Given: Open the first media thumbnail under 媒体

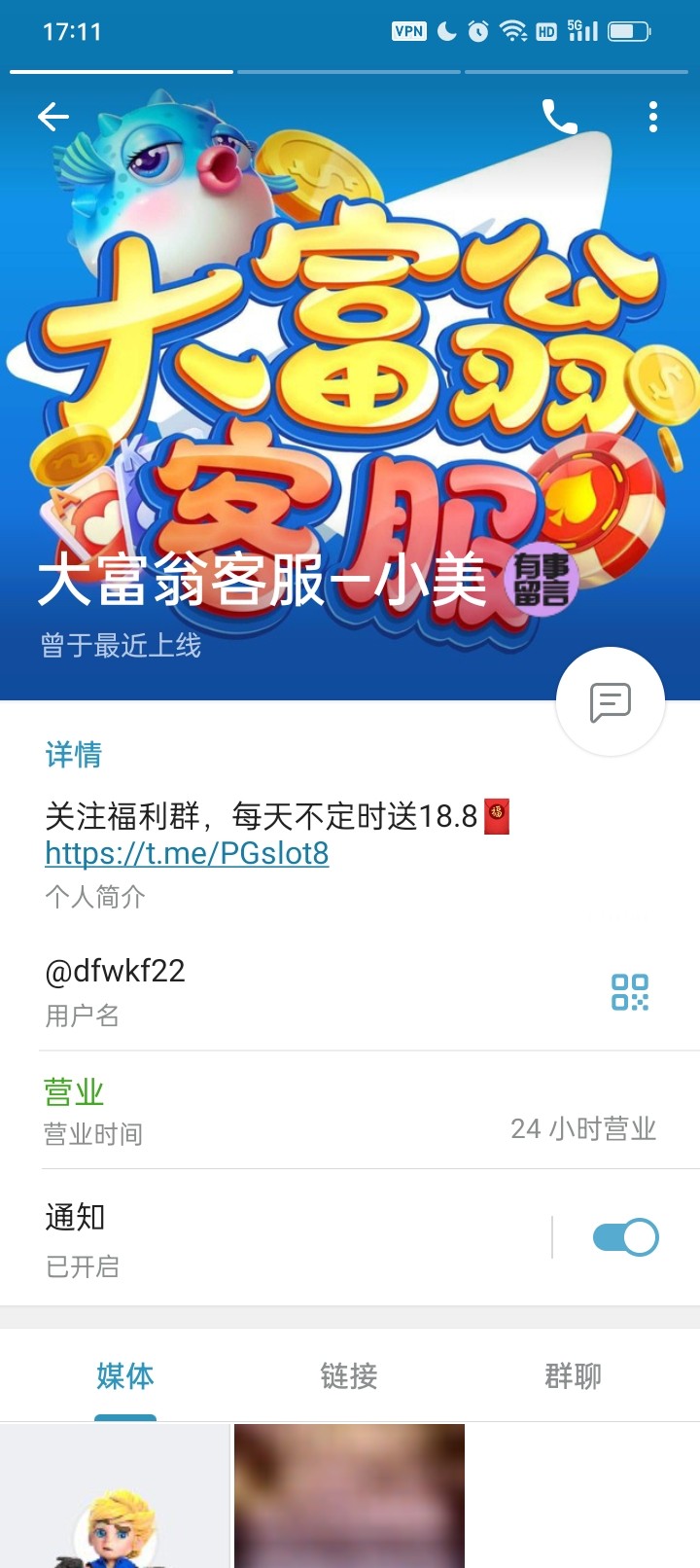Looking at the screenshot, I should pos(115,1498).
